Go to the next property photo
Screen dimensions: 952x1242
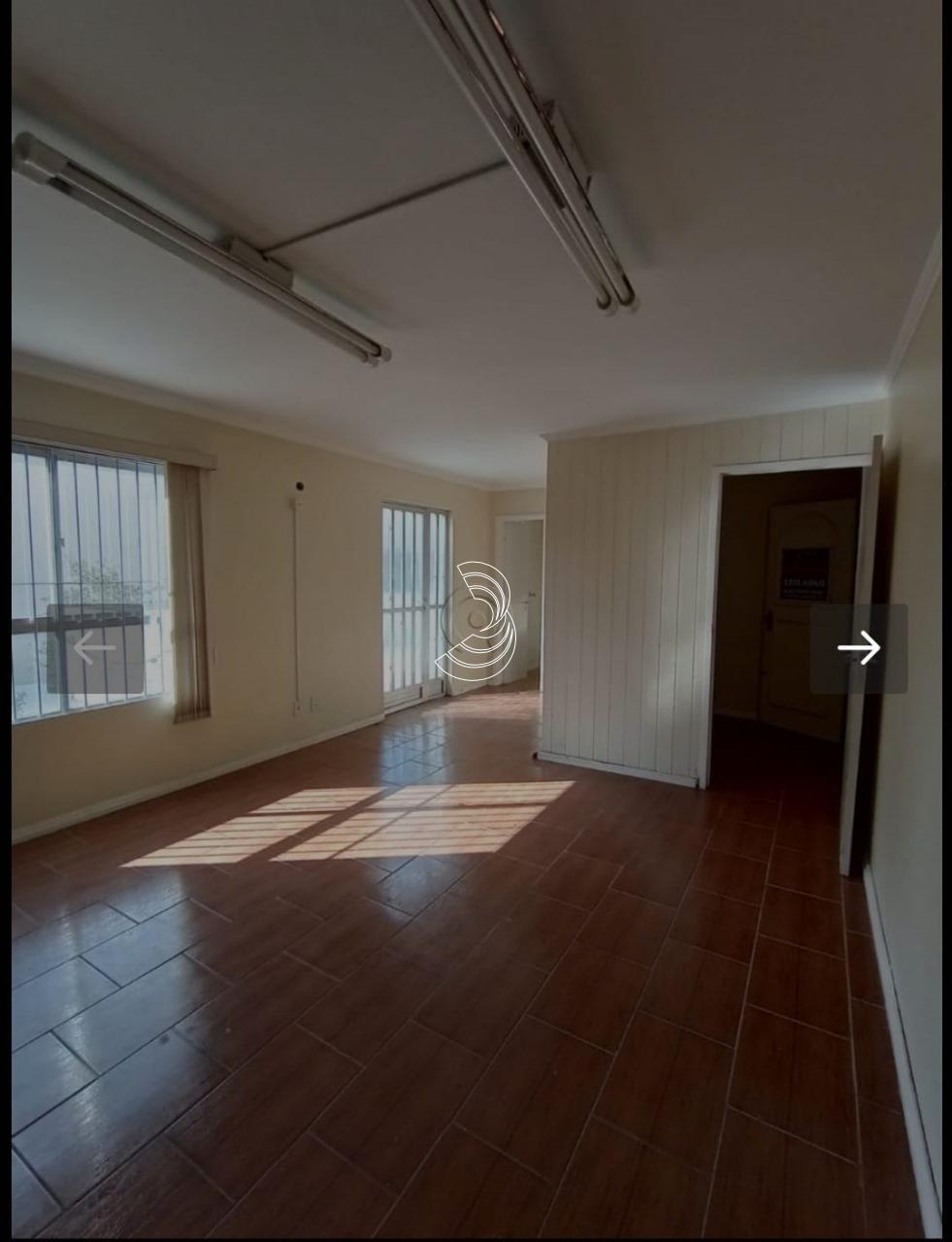point(858,648)
